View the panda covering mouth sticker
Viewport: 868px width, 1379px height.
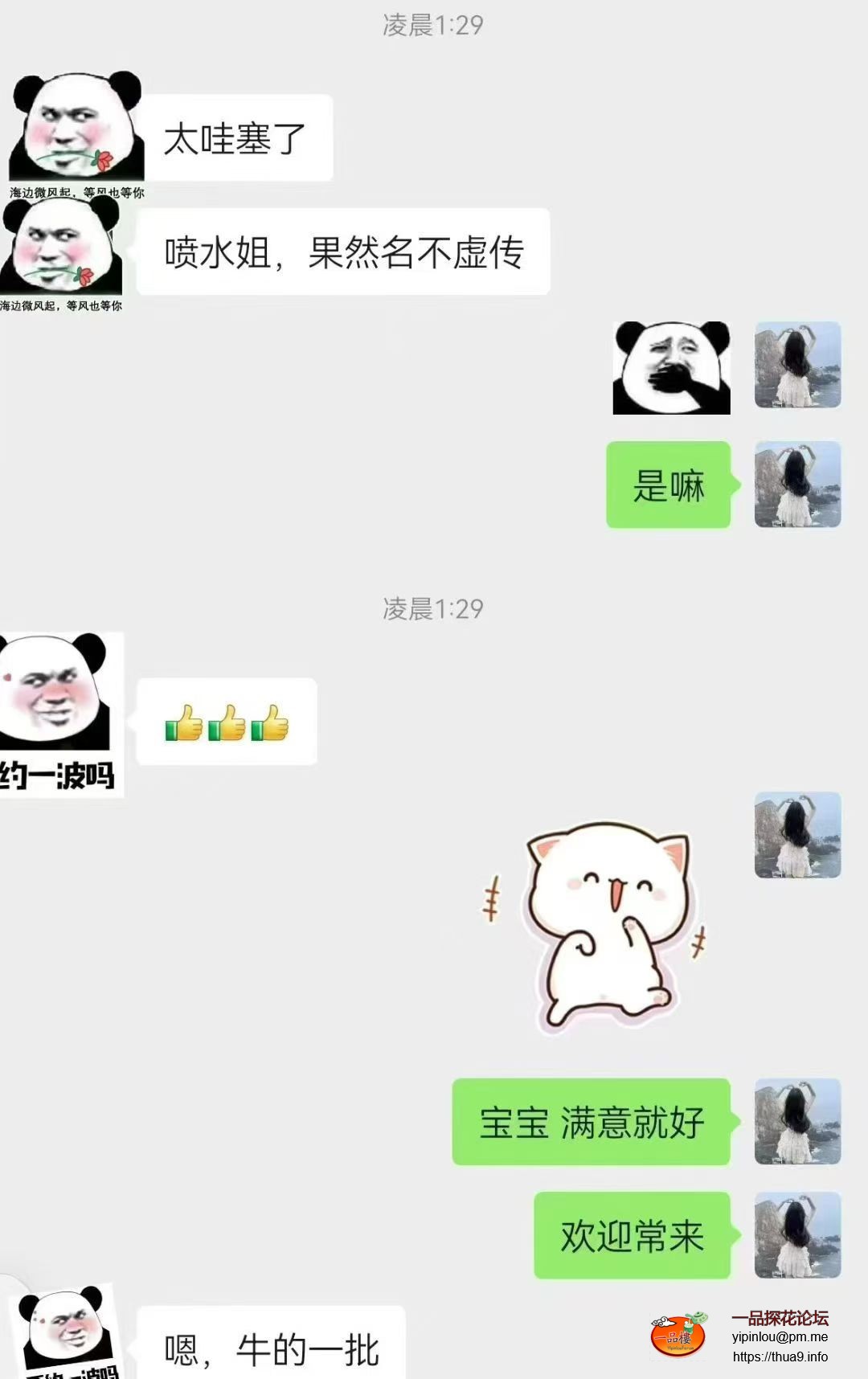[671, 368]
